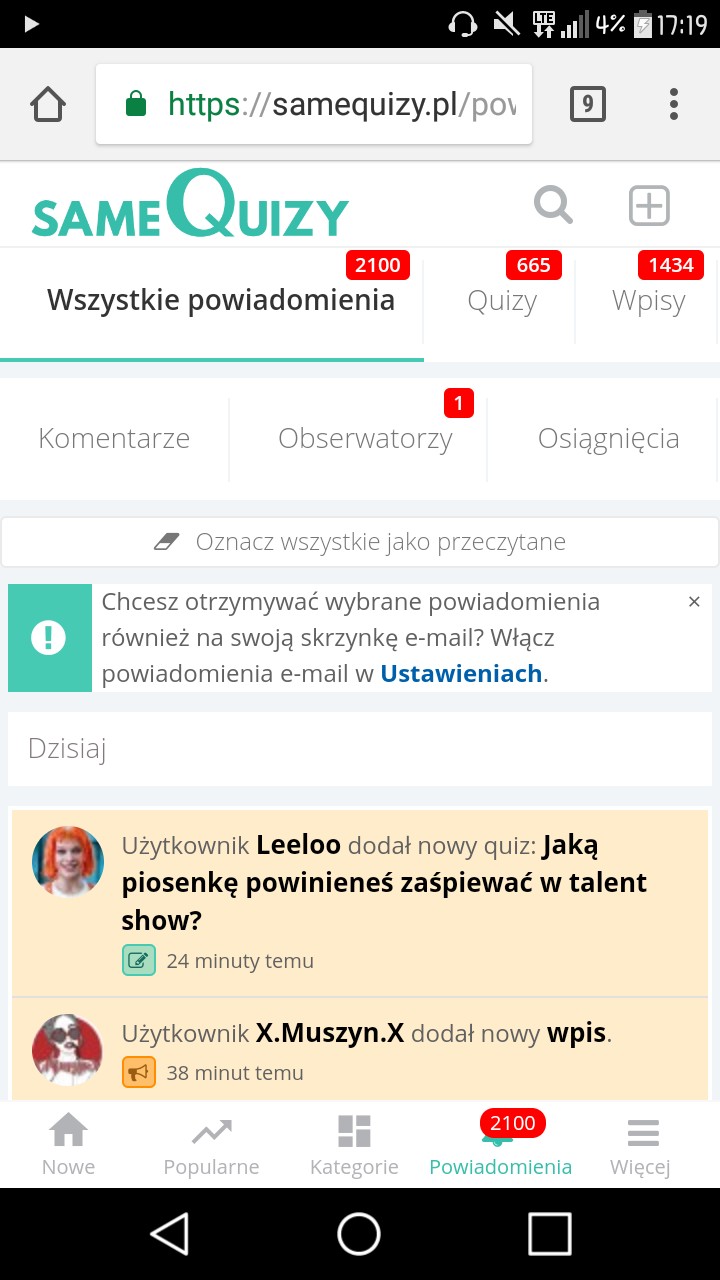
Task: Dismiss the e-mail notifications banner
Action: 694,602
